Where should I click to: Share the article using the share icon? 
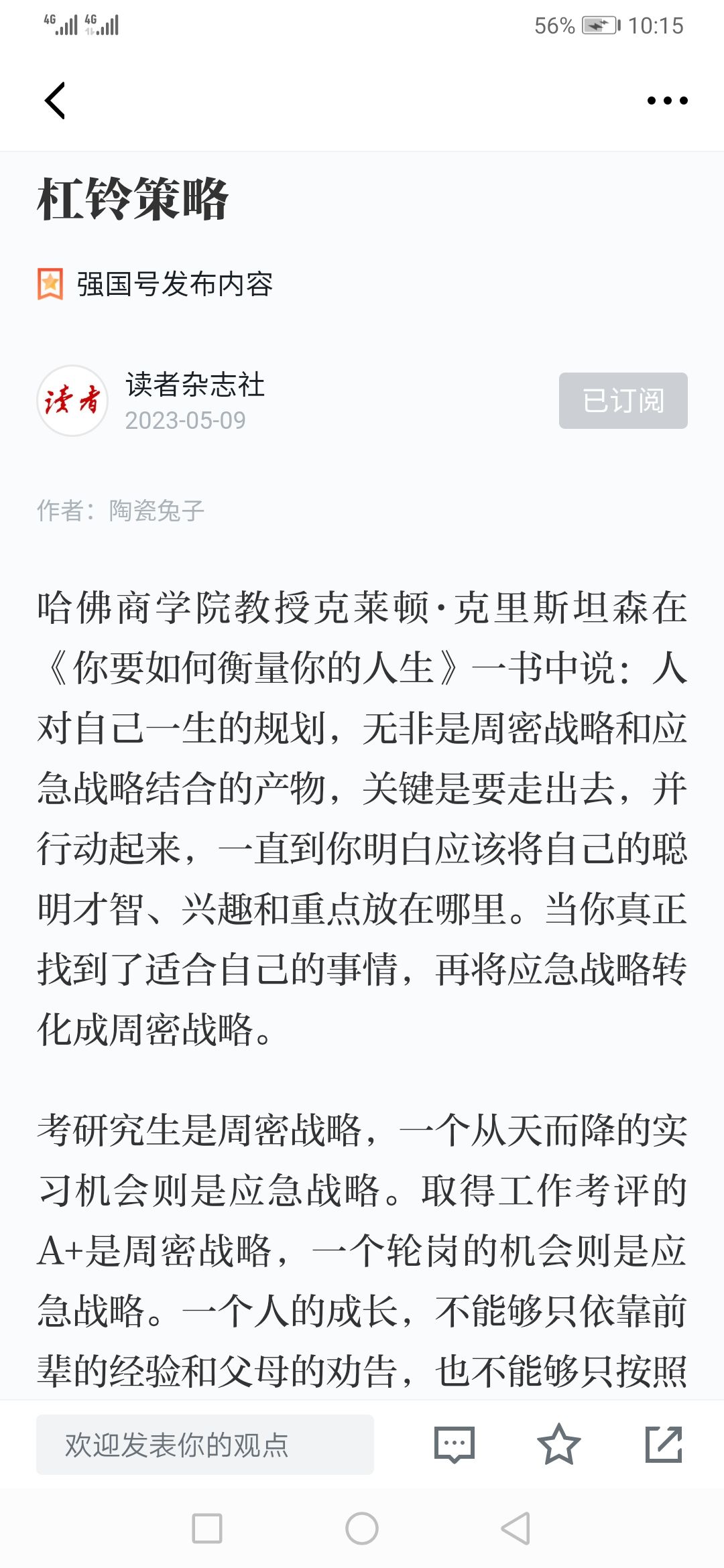[664, 1444]
